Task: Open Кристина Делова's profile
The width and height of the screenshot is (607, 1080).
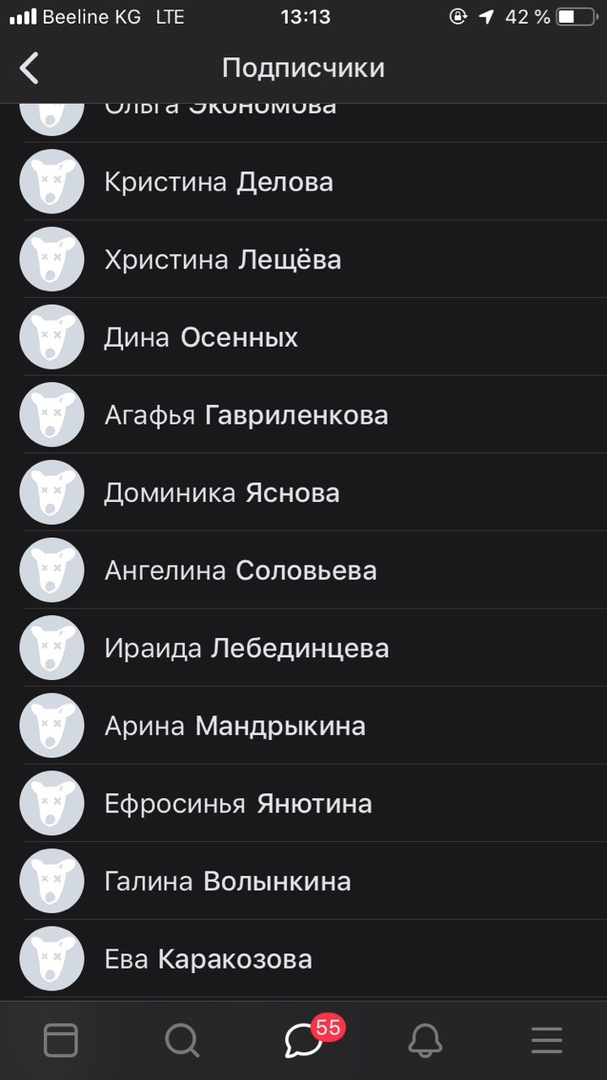Action: coord(218,182)
